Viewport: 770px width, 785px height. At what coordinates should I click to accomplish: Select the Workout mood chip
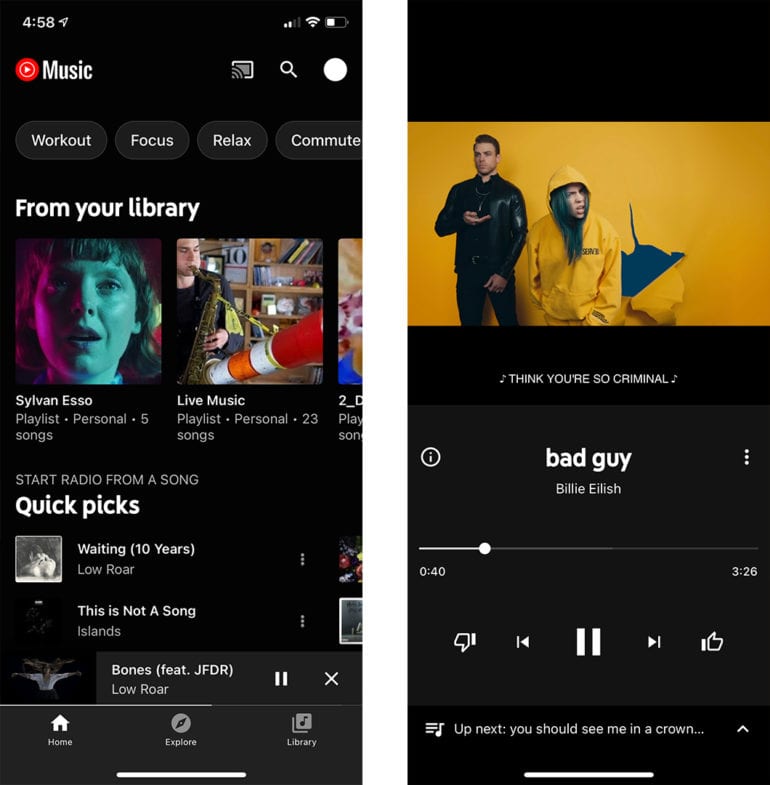point(61,140)
